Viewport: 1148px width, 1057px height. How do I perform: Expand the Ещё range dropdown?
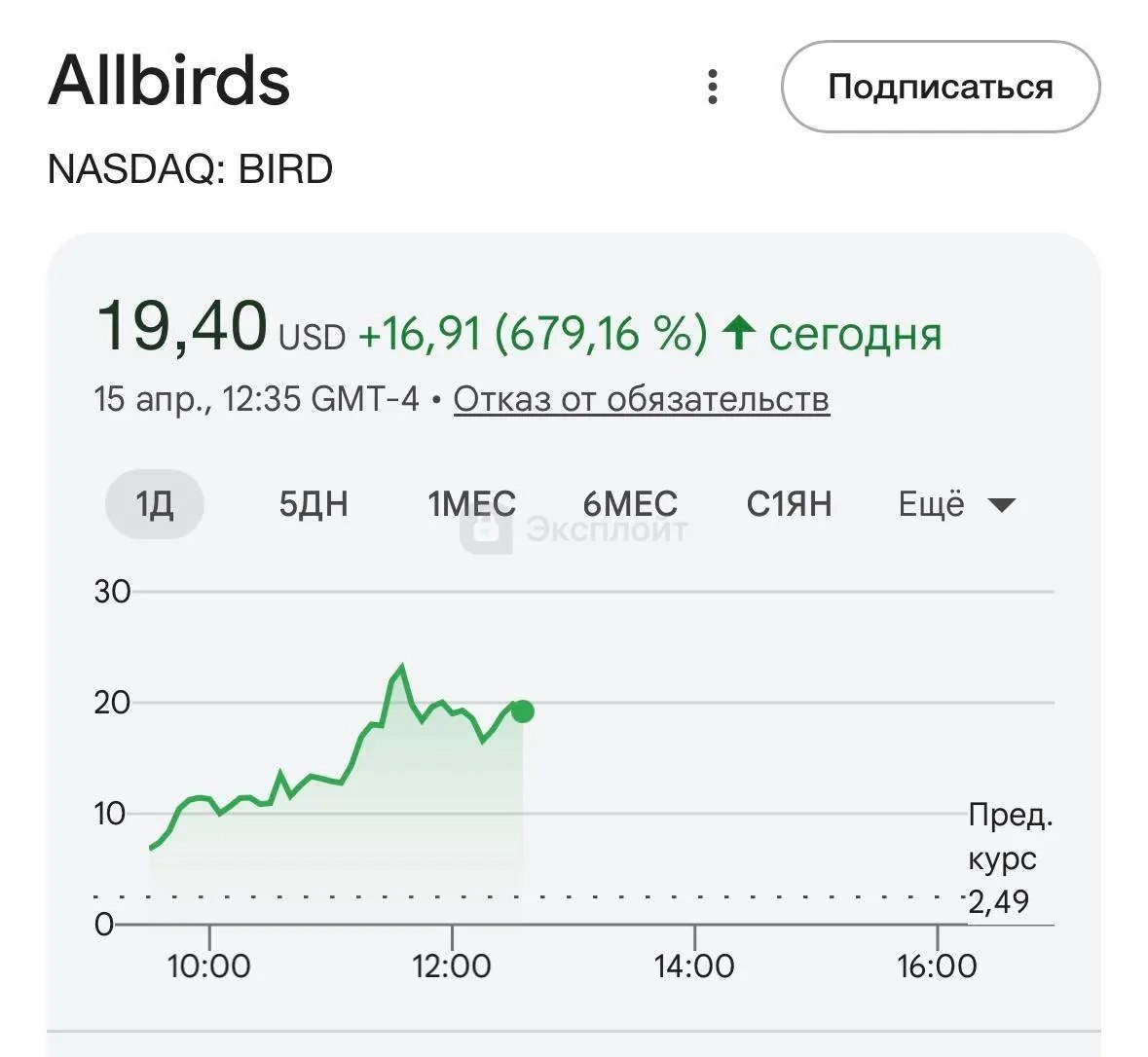click(956, 504)
